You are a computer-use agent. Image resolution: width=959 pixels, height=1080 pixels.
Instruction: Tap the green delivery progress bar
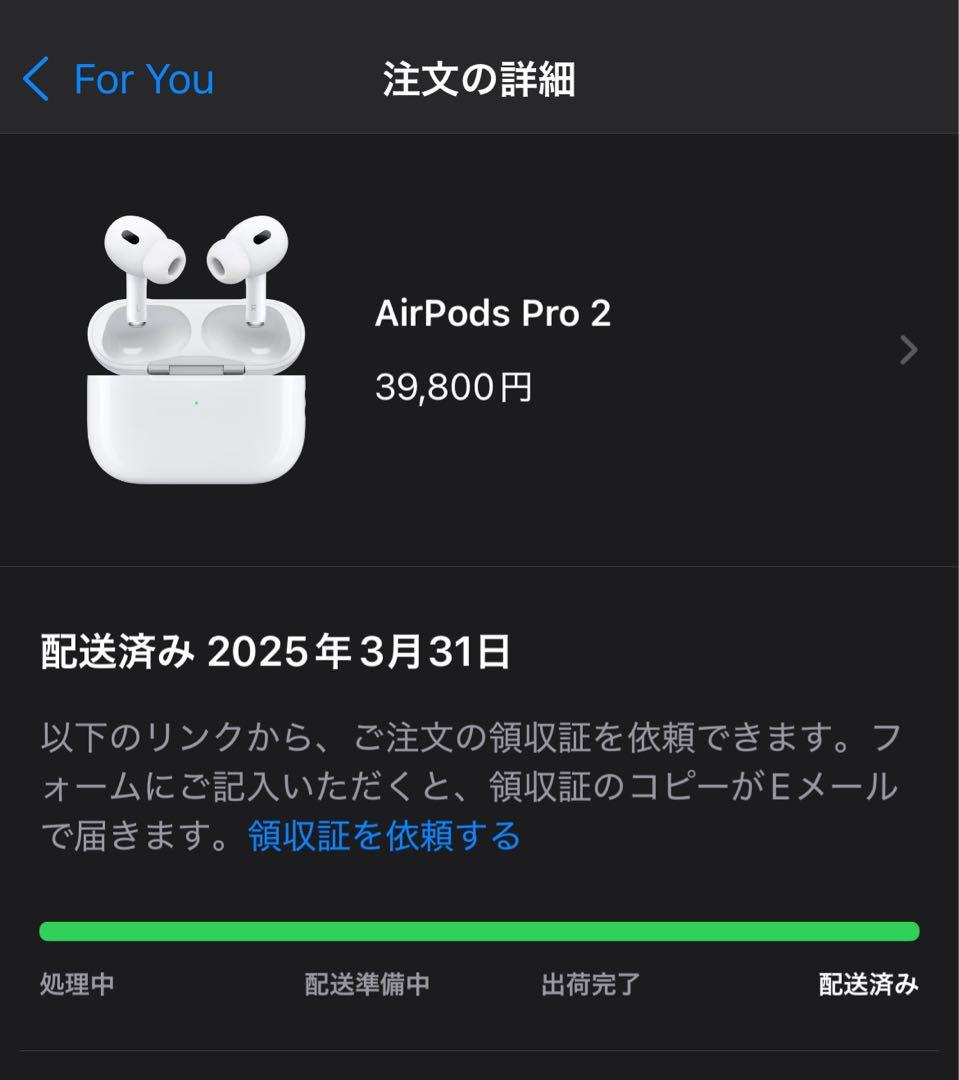tap(478, 932)
